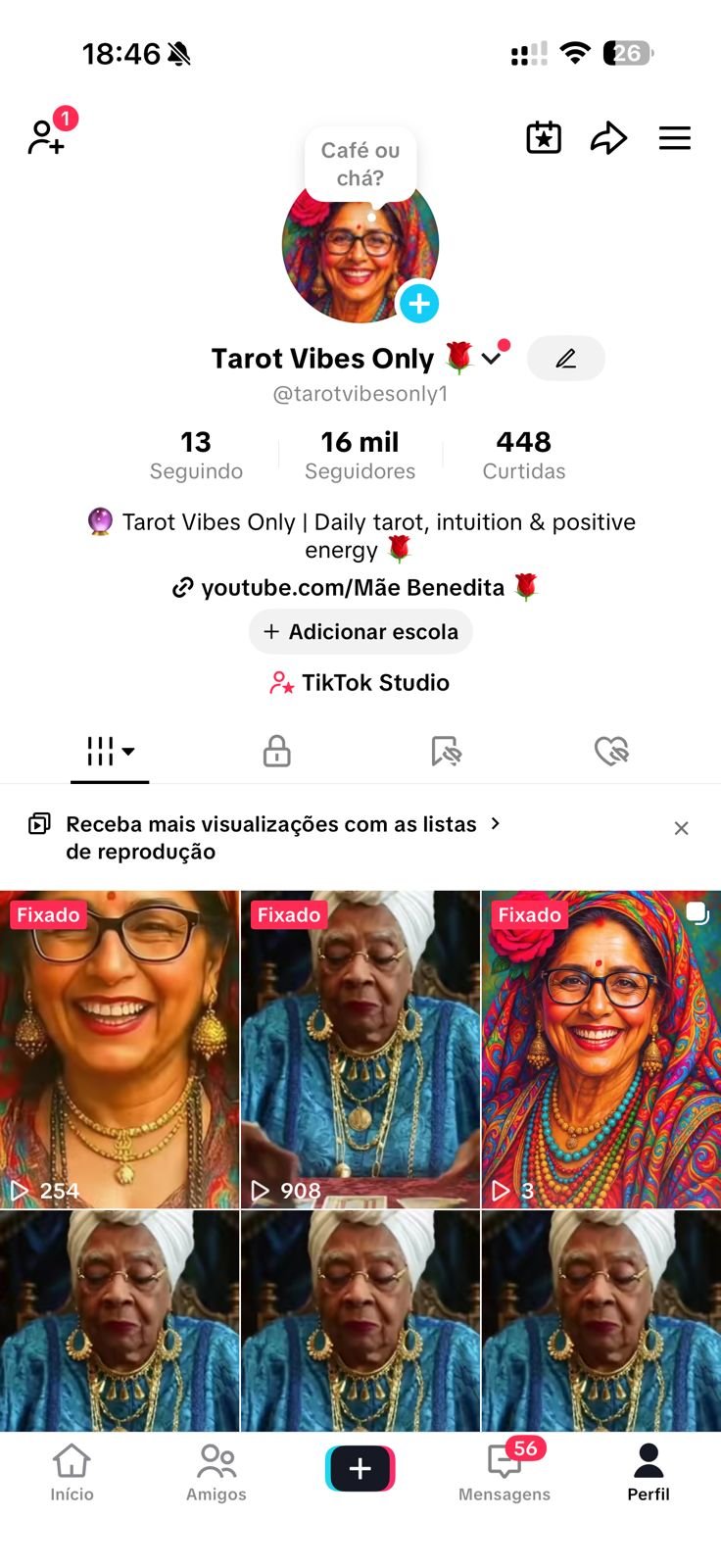The height and width of the screenshot is (1568, 721).
Task: Edit the profile with pencil button
Action: click(565, 359)
